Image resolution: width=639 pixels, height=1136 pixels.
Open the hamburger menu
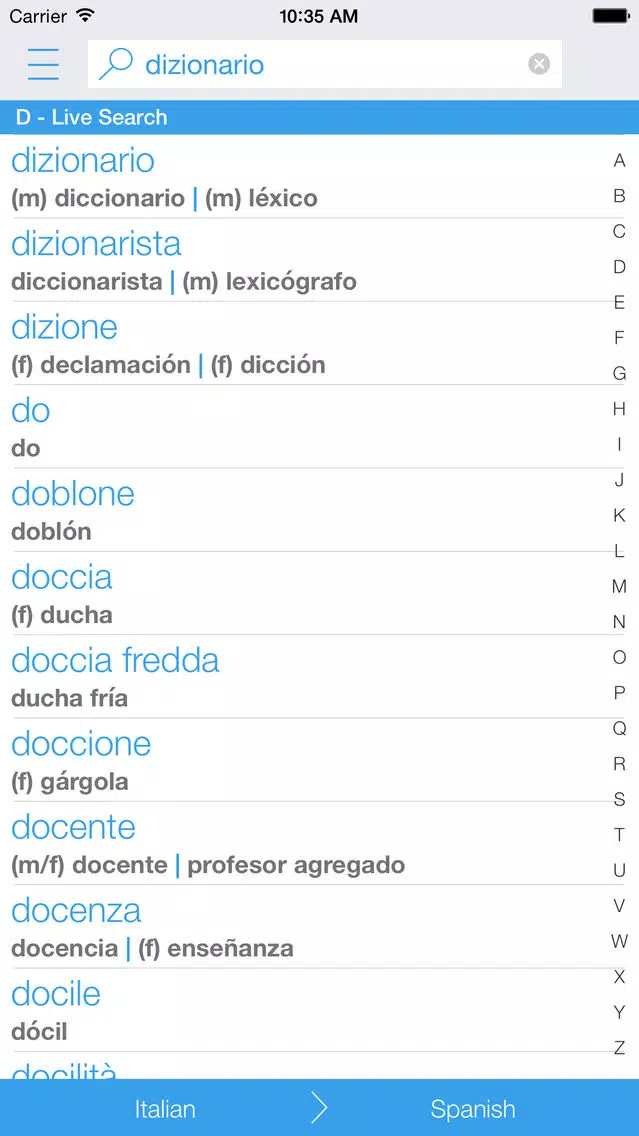[x=43, y=64]
